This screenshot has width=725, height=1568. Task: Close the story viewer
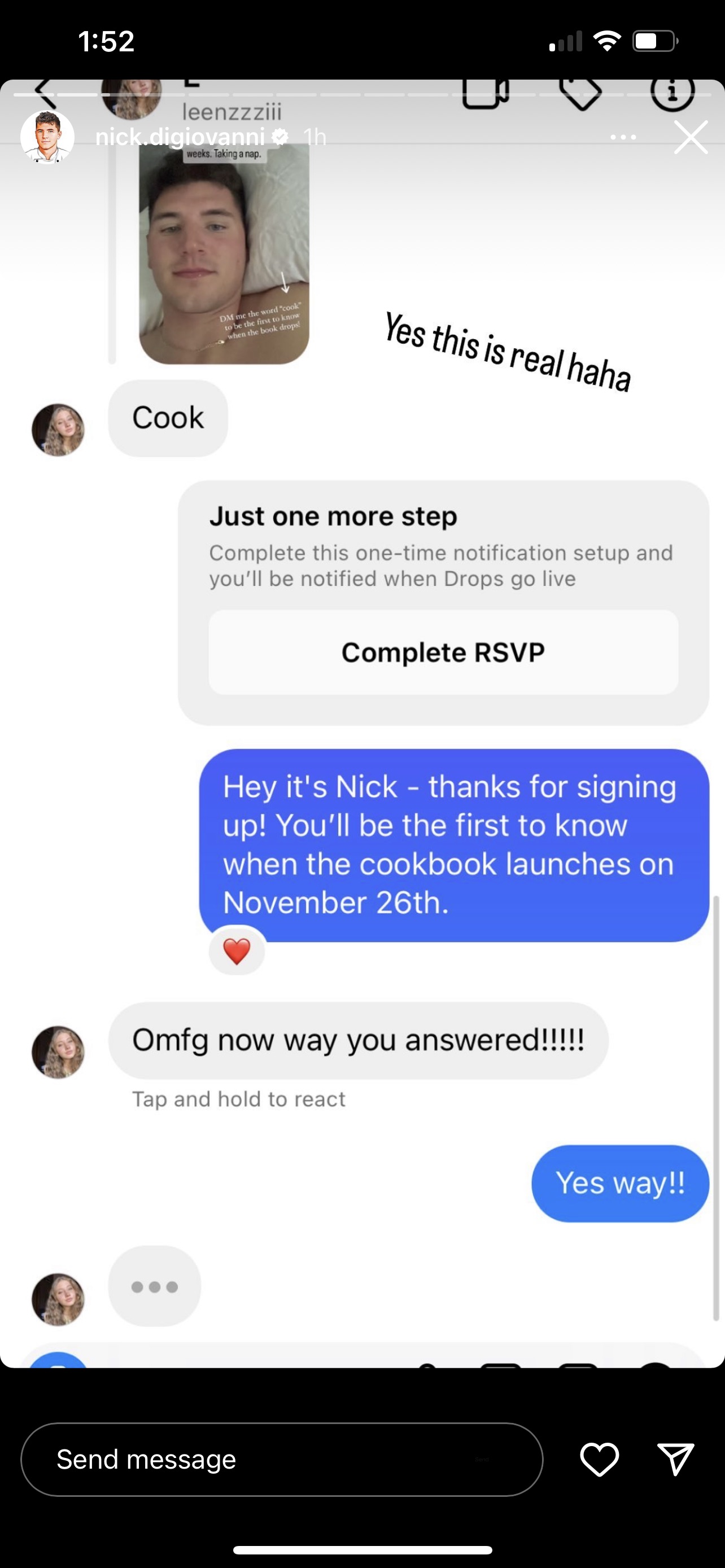691,138
